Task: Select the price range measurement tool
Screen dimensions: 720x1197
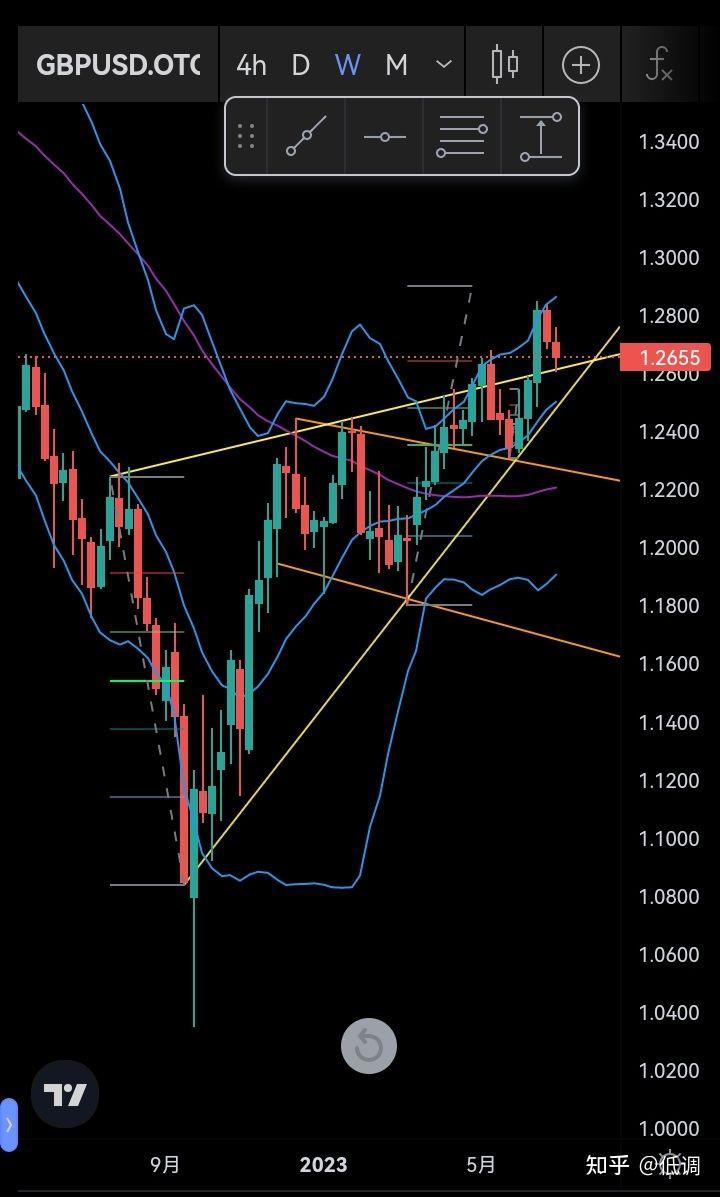Action: (x=540, y=136)
